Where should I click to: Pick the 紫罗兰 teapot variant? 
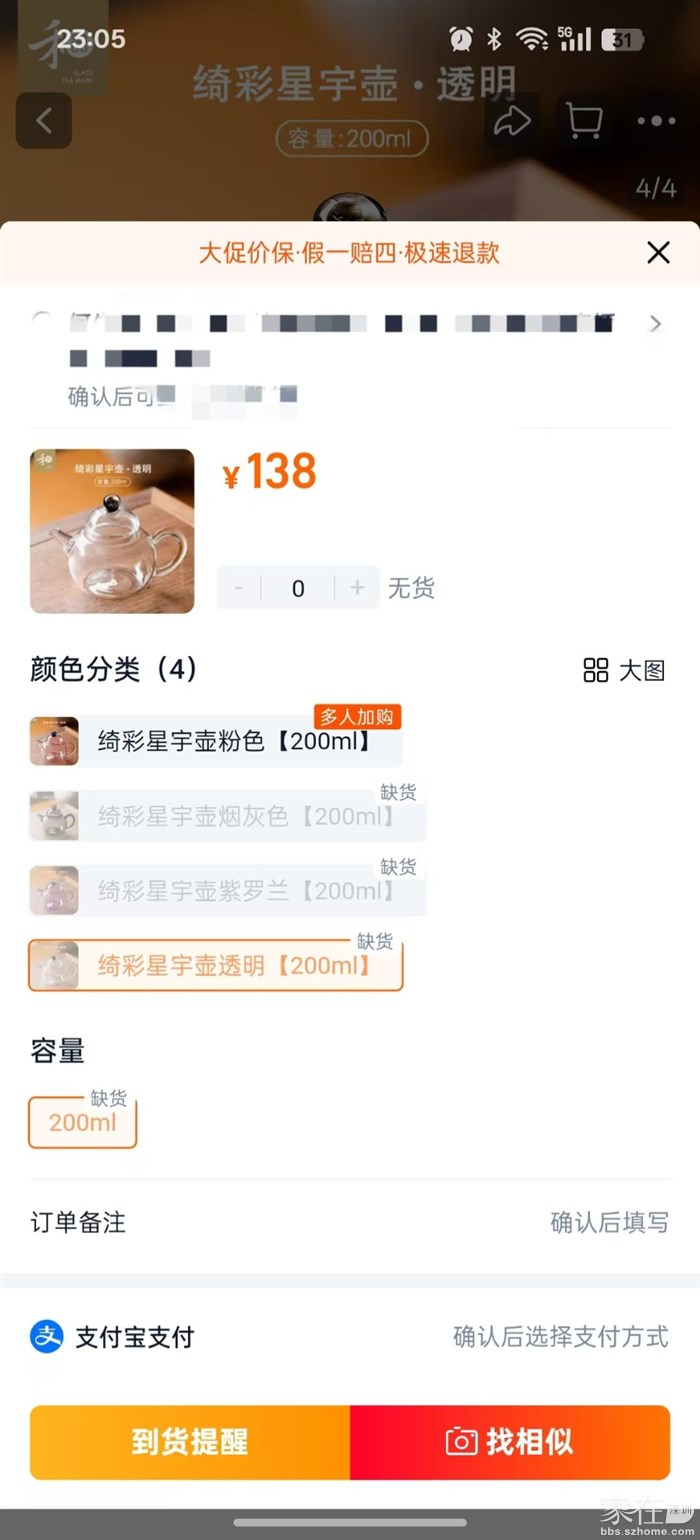tap(246, 890)
